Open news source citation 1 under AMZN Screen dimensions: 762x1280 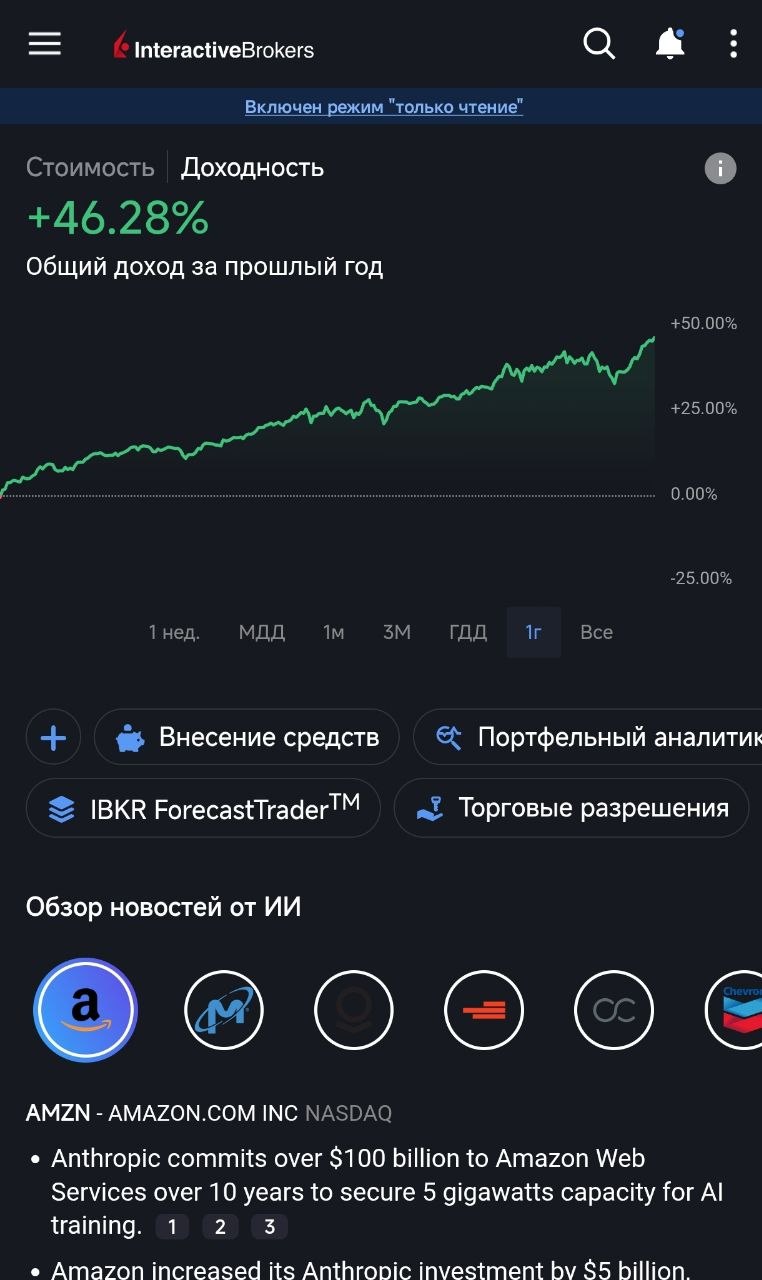(x=171, y=1226)
